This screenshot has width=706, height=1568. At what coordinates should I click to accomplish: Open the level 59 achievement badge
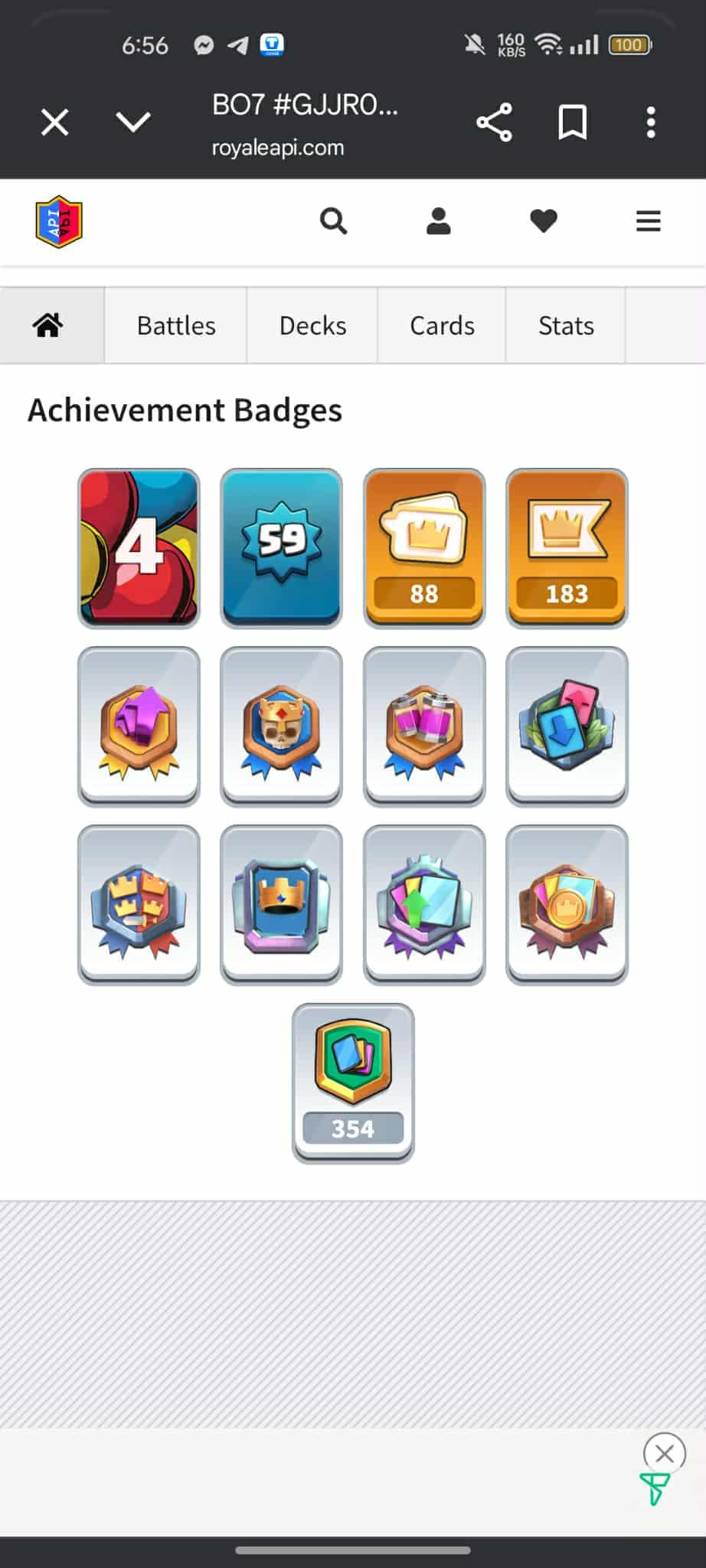pos(281,547)
